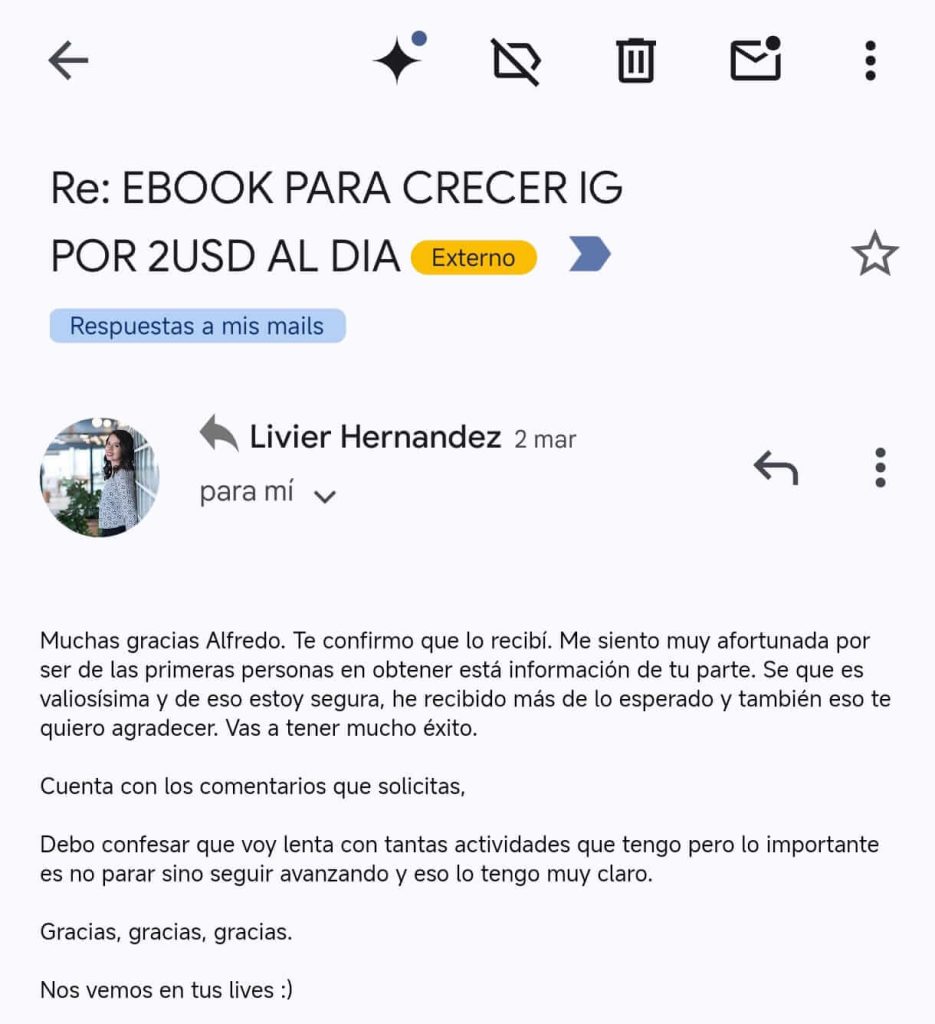Star this email conversation
The image size is (935, 1024).
(x=874, y=254)
